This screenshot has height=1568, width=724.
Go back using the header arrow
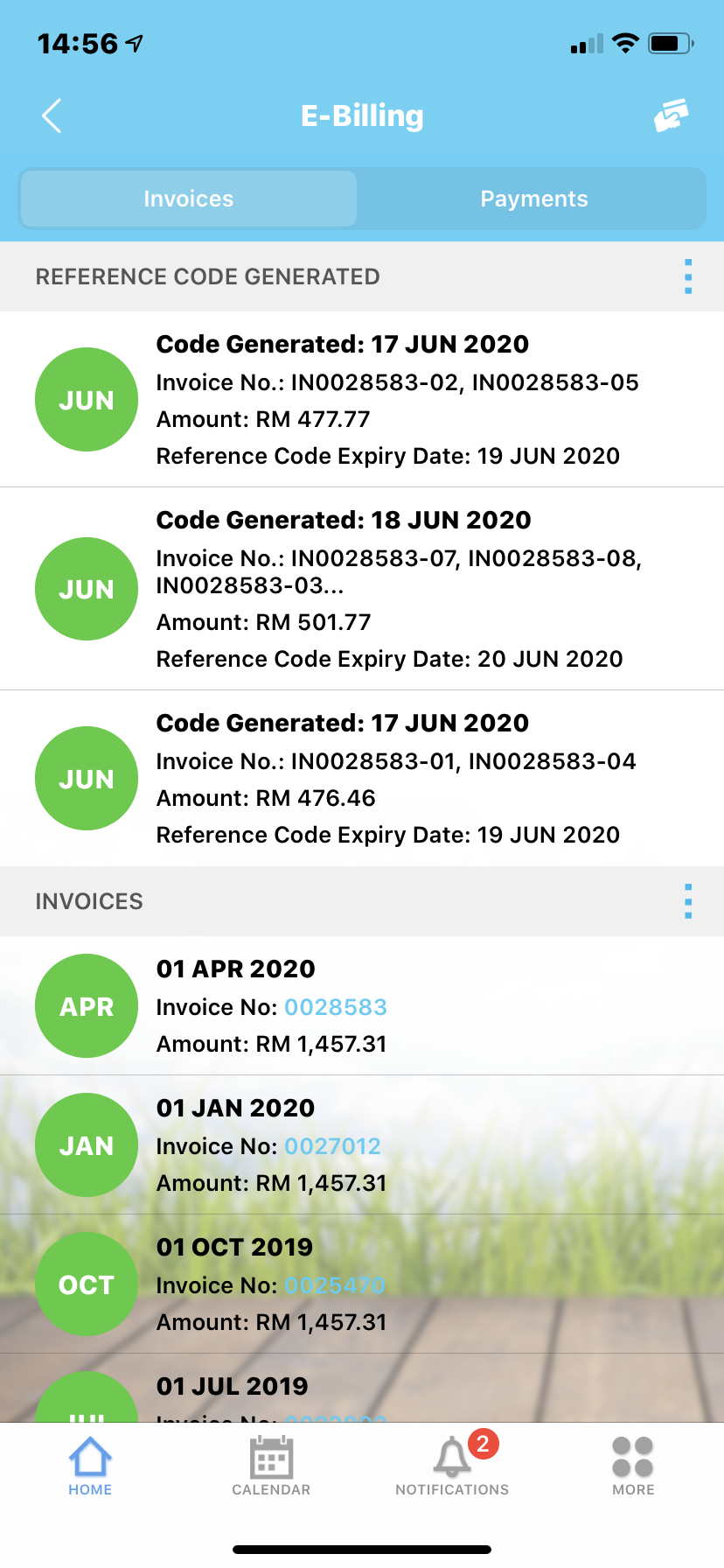[x=52, y=115]
